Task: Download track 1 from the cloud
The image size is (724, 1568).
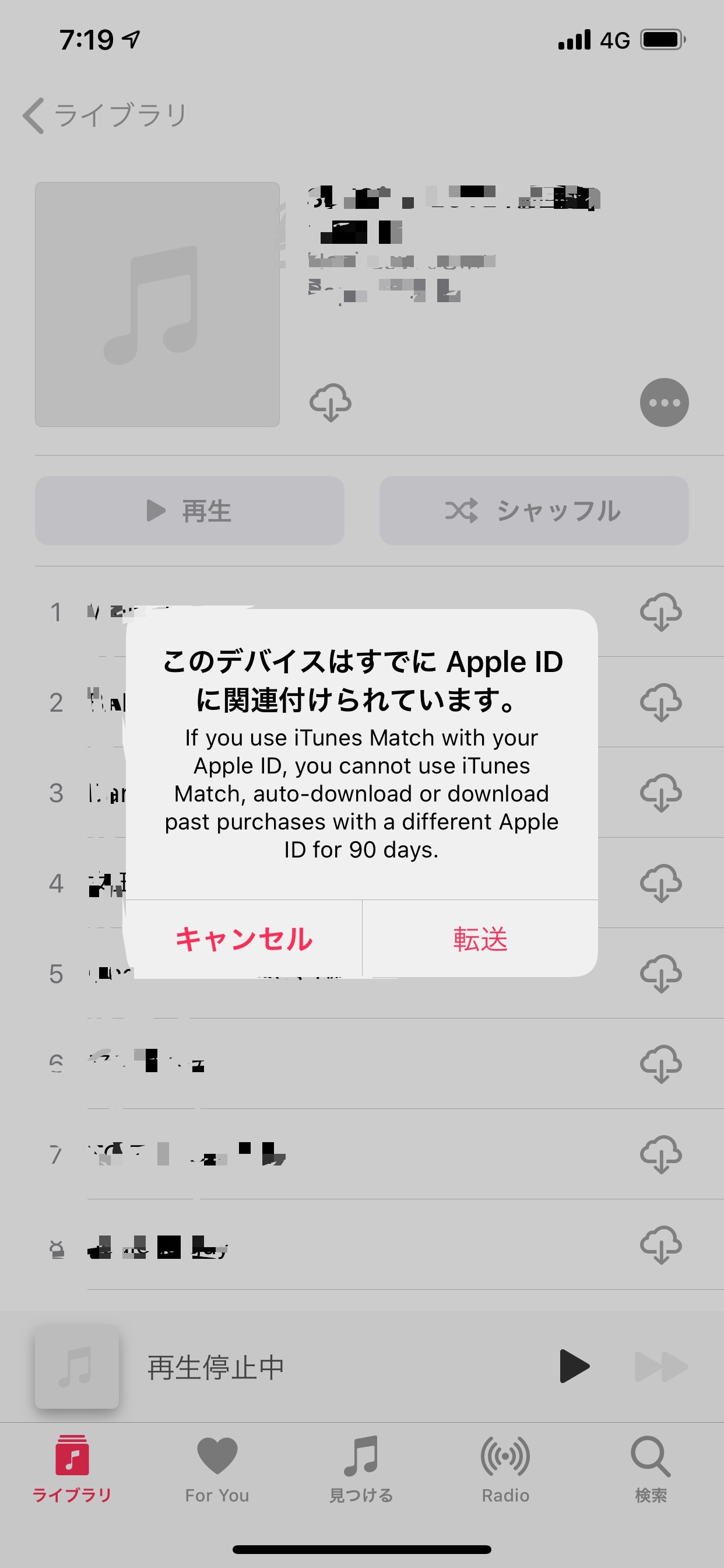Action: pos(660,612)
